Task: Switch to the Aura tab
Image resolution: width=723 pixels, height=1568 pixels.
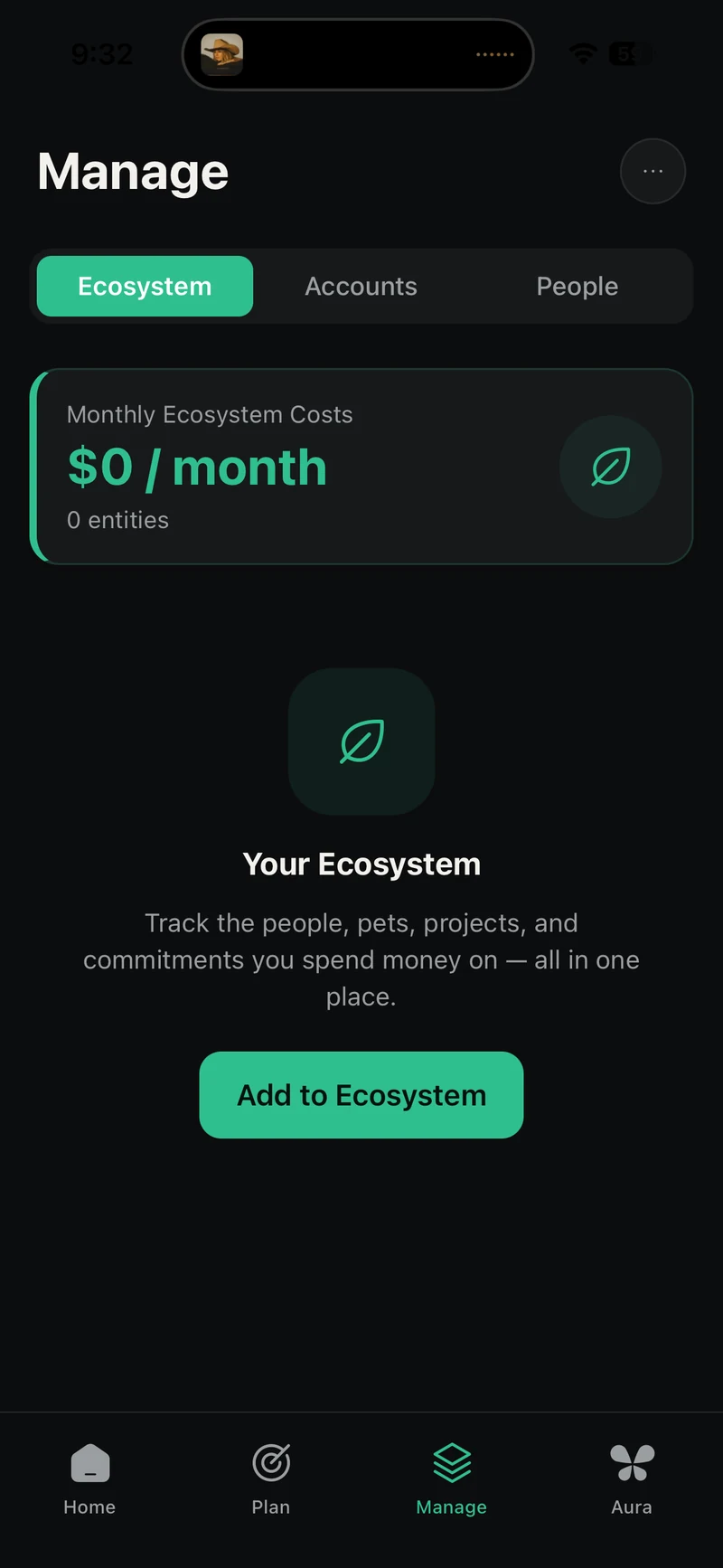Action: [x=632, y=1479]
